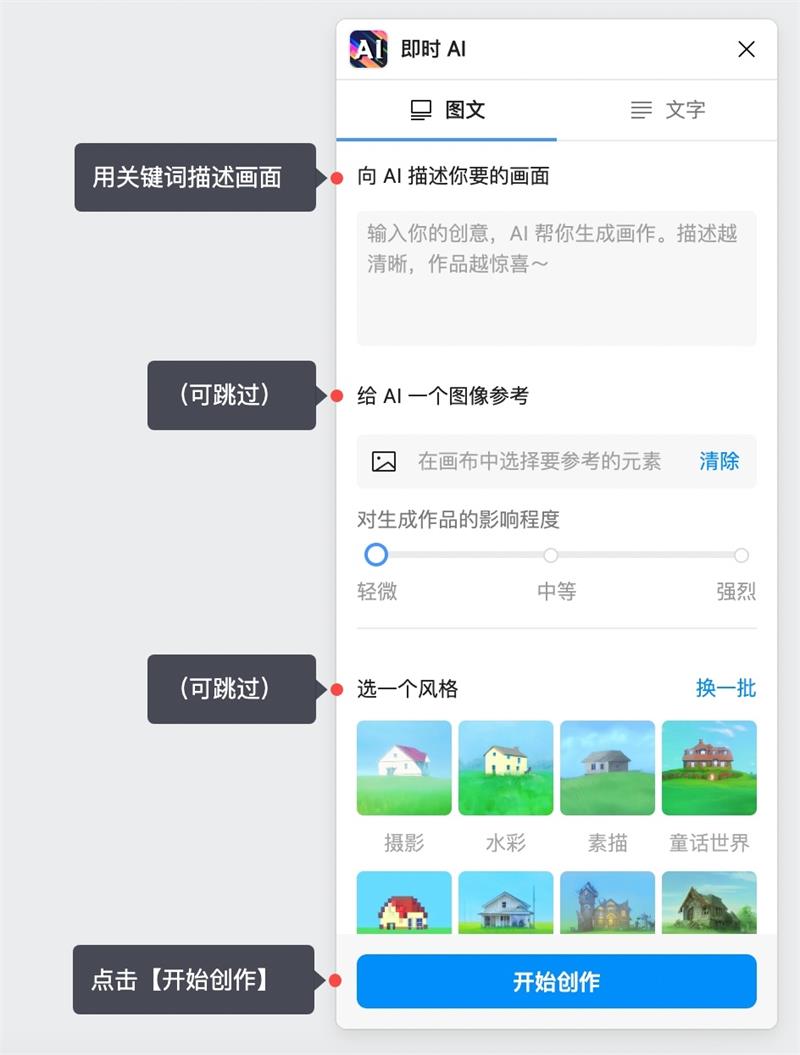800x1055 pixels.
Task: Click the monitor icon beside 图文
Action: (x=421, y=110)
